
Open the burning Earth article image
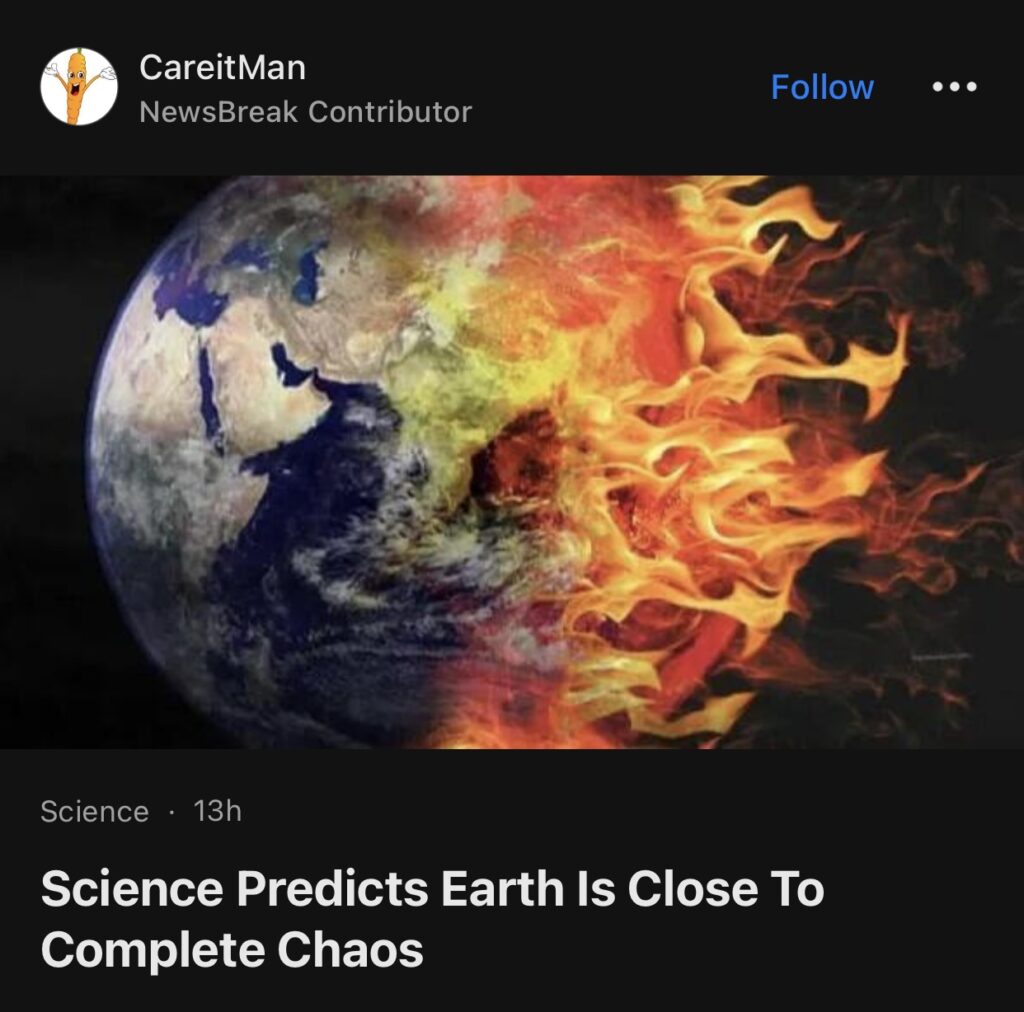[x=512, y=462]
